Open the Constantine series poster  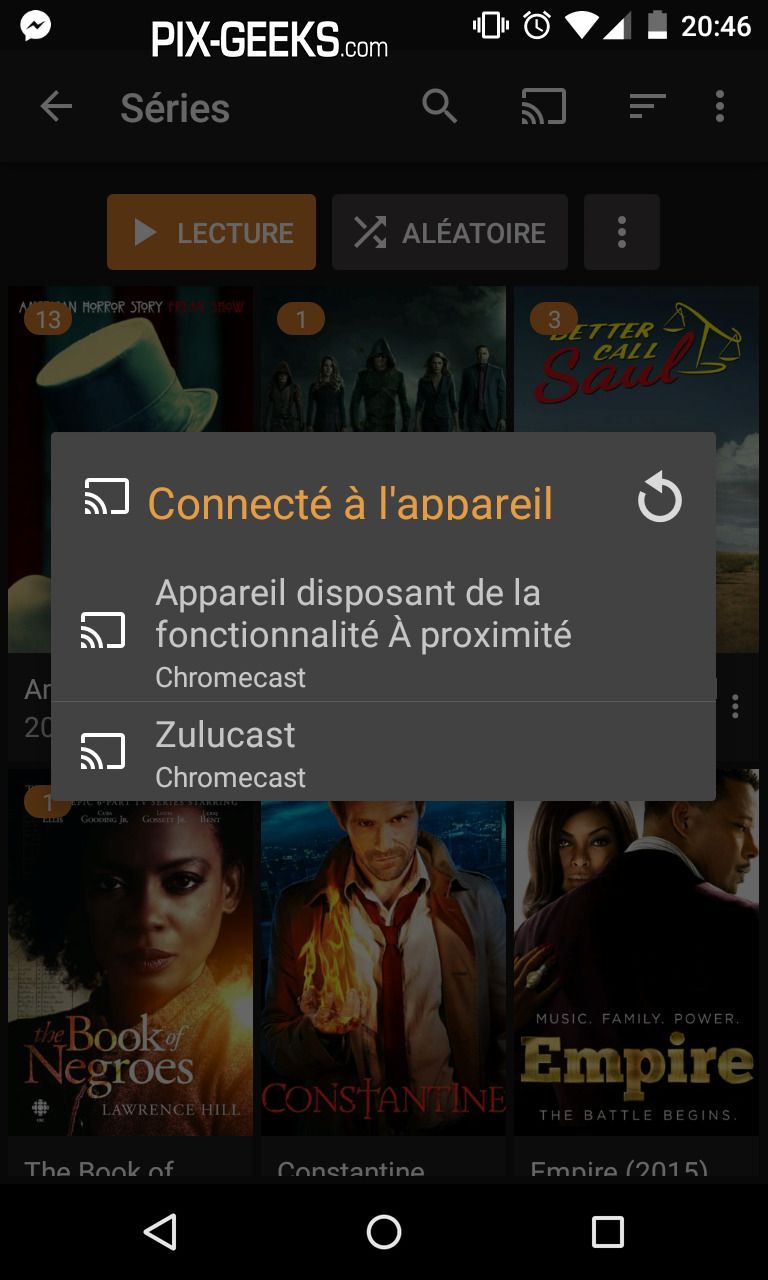[383, 970]
